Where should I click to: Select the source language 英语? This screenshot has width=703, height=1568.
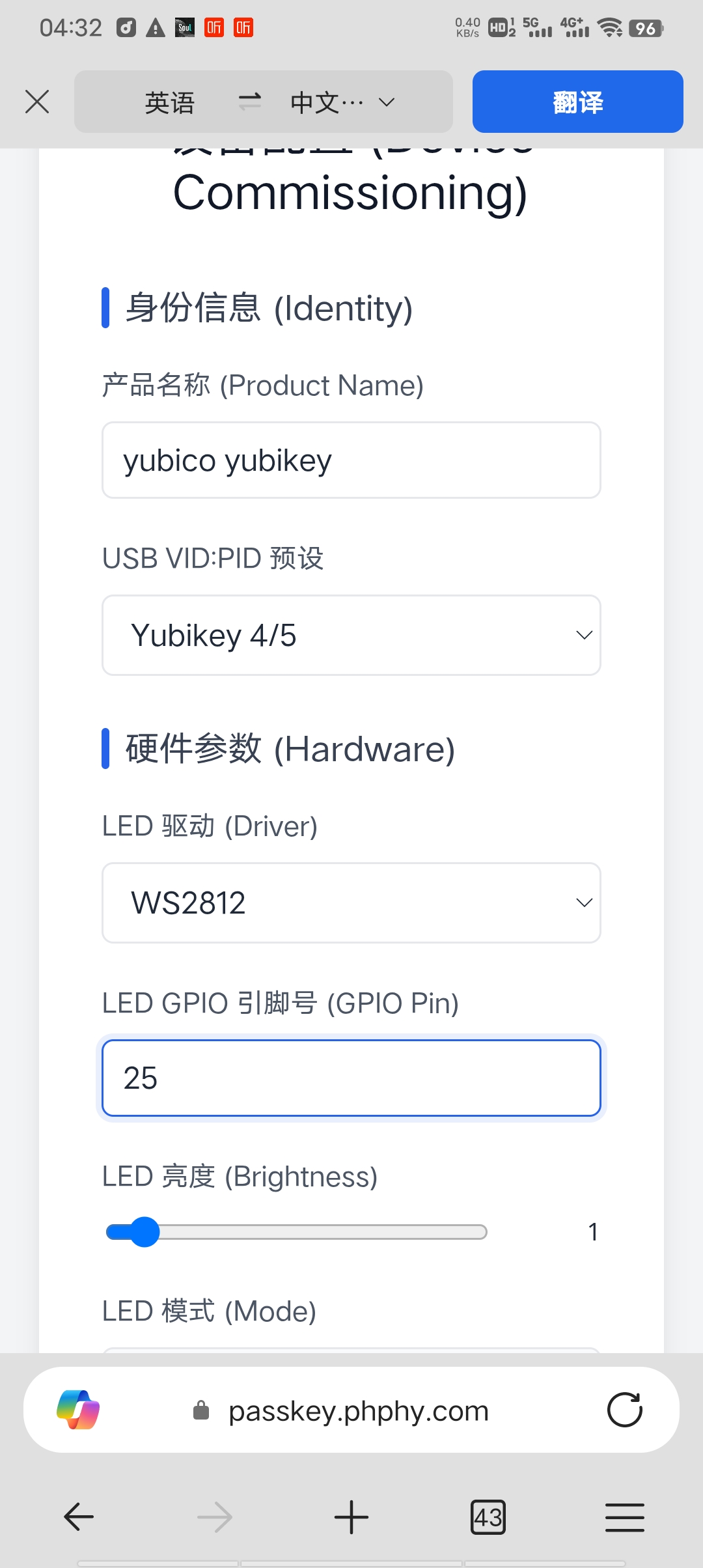[170, 102]
